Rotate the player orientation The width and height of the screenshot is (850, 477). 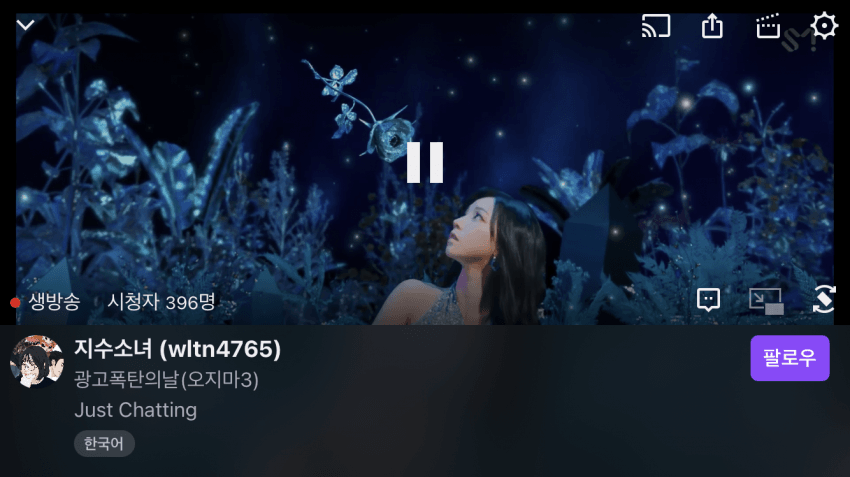824,299
